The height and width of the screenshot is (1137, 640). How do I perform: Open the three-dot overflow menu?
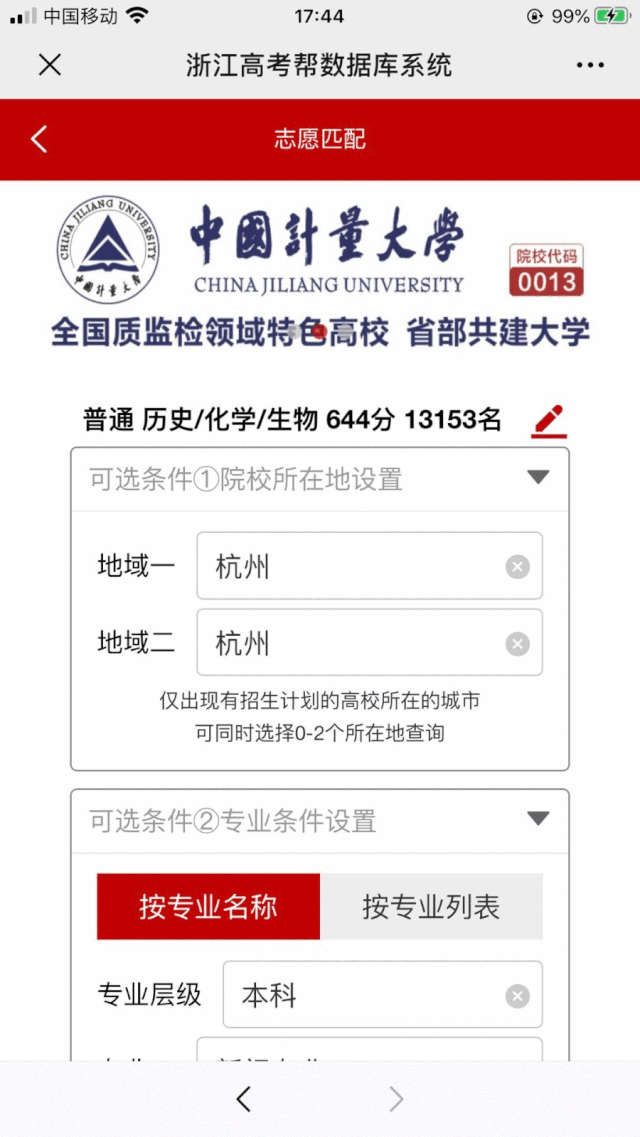tap(591, 65)
